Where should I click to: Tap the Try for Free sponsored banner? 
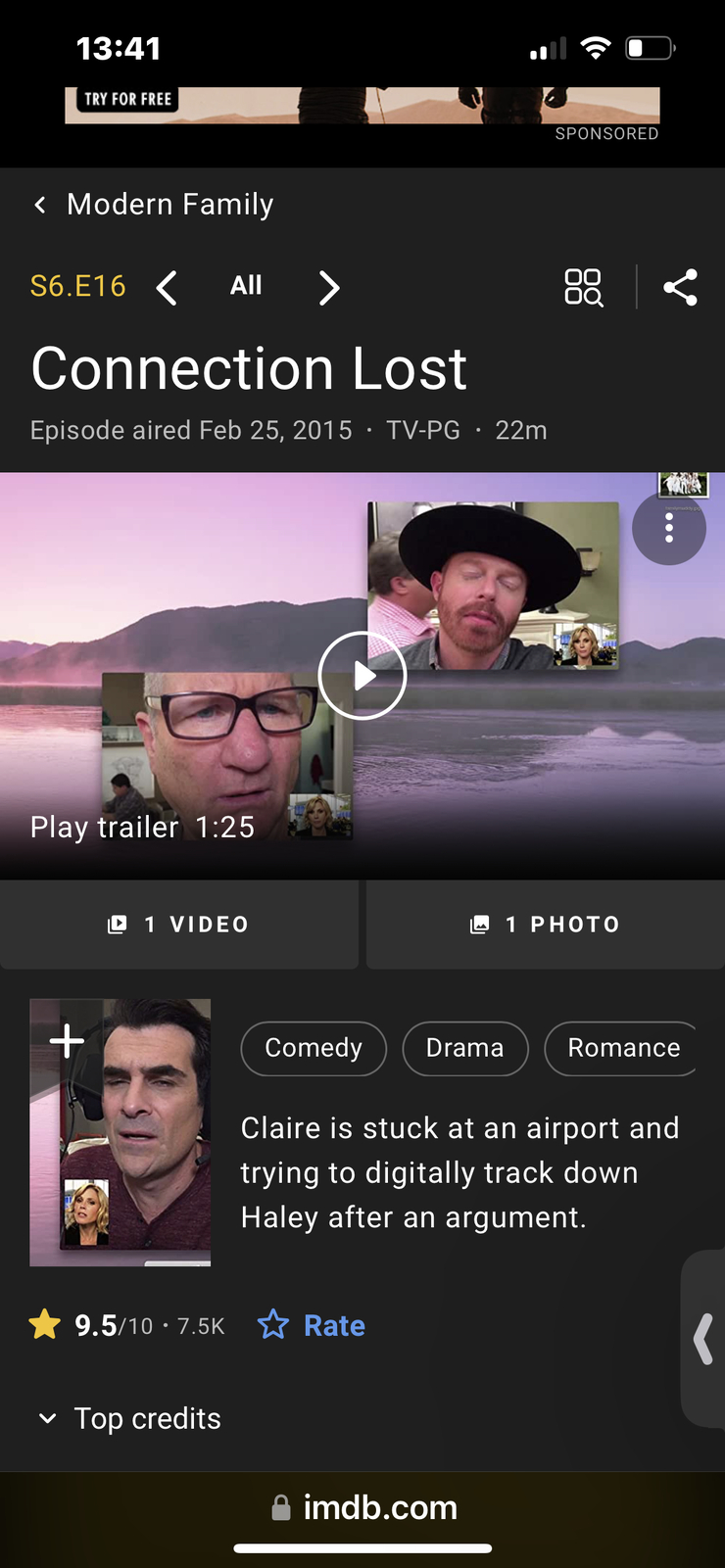[128, 100]
